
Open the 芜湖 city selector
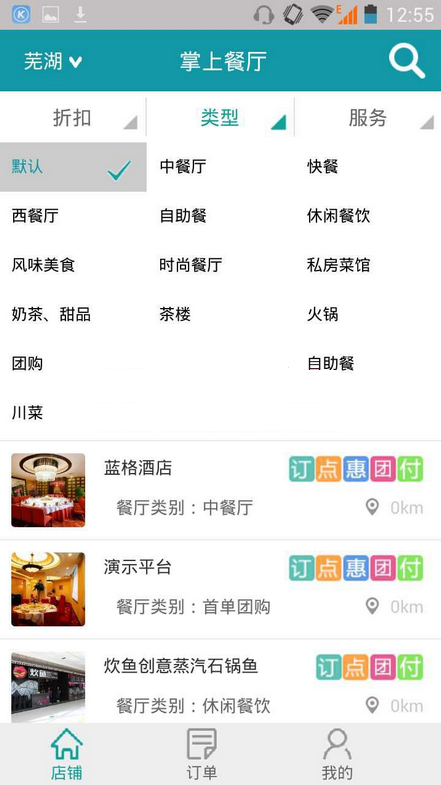click(x=53, y=62)
